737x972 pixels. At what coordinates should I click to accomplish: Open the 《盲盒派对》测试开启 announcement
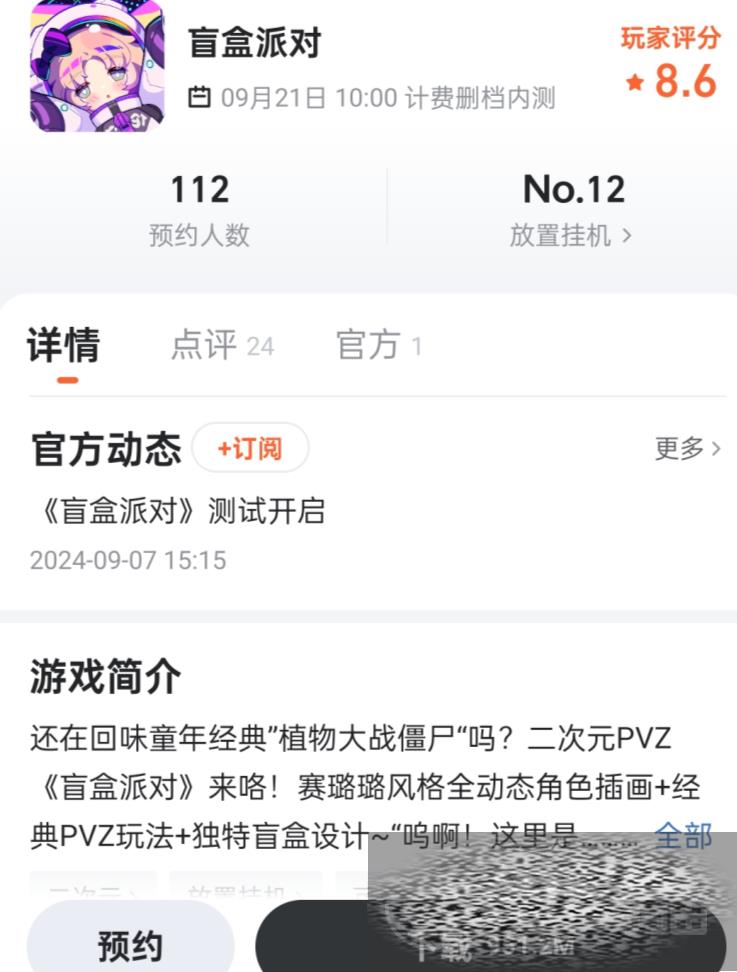point(178,511)
